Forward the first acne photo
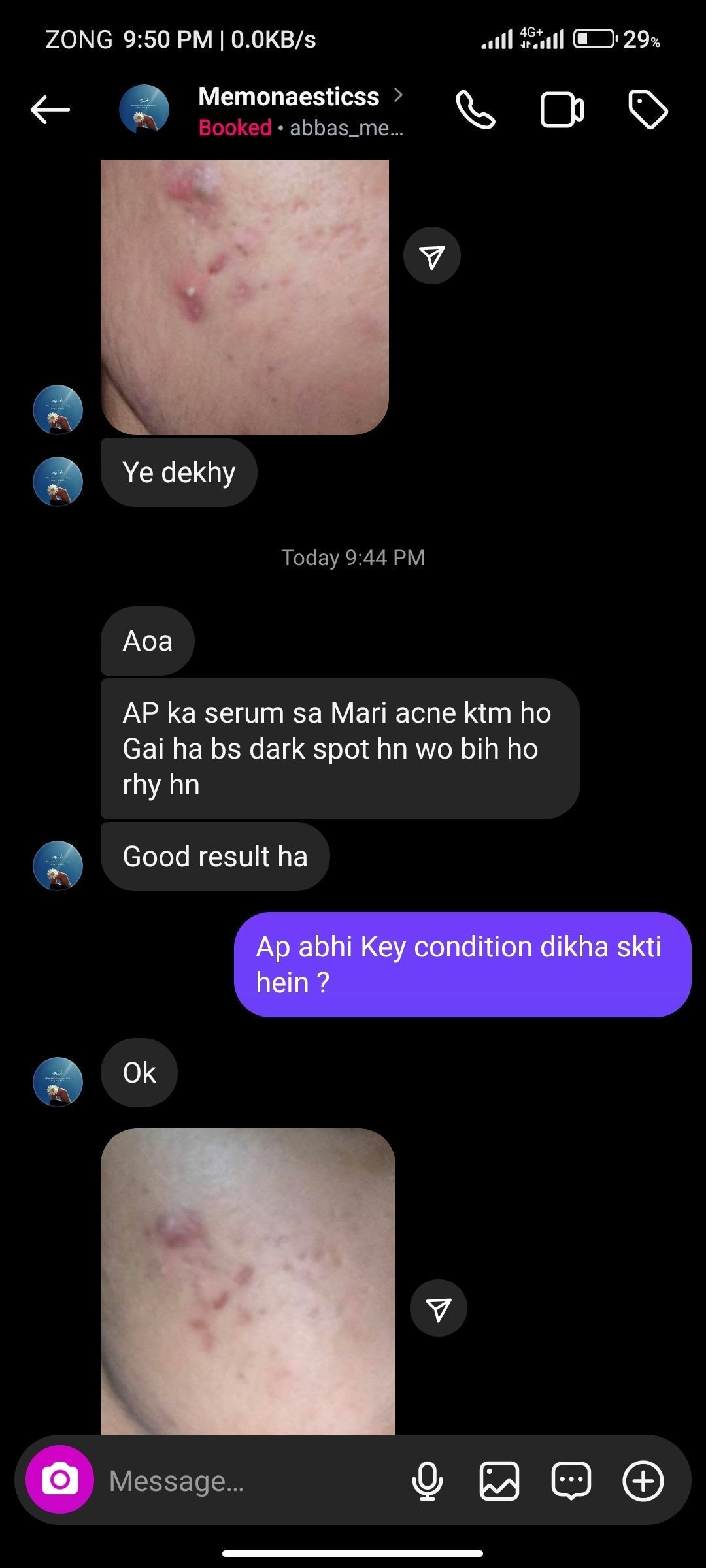Image resolution: width=706 pixels, height=1568 pixels. click(431, 255)
